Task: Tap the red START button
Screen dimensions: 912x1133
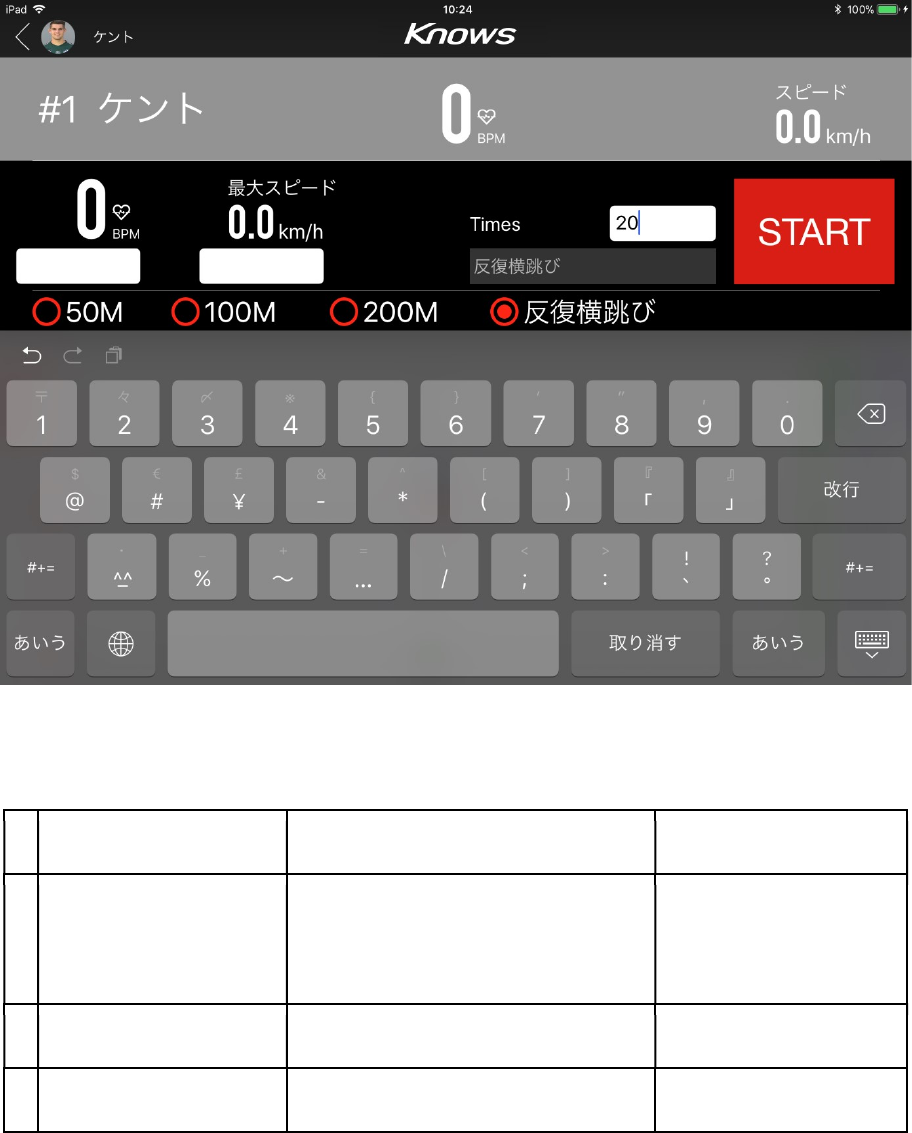Action: [x=814, y=231]
